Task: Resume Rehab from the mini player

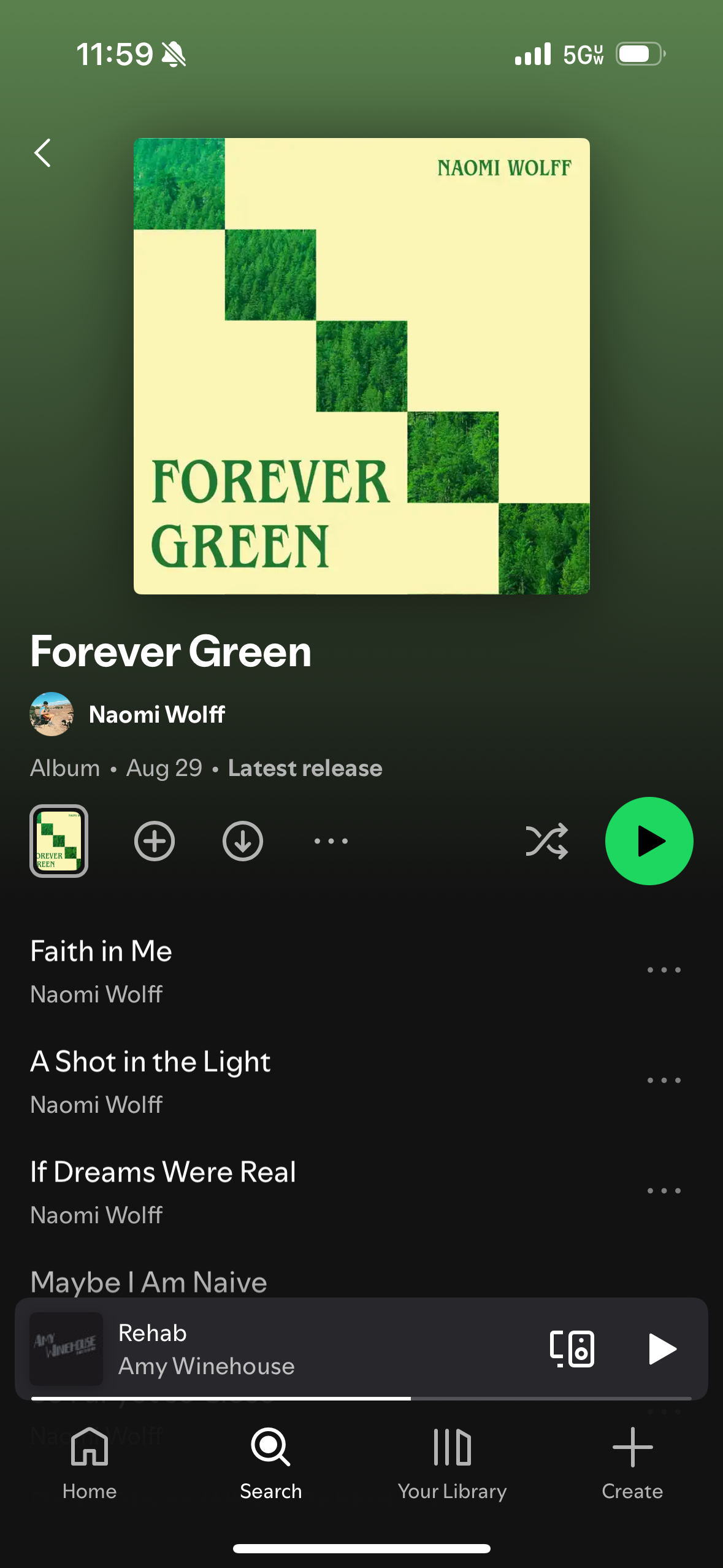Action: click(662, 1348)
